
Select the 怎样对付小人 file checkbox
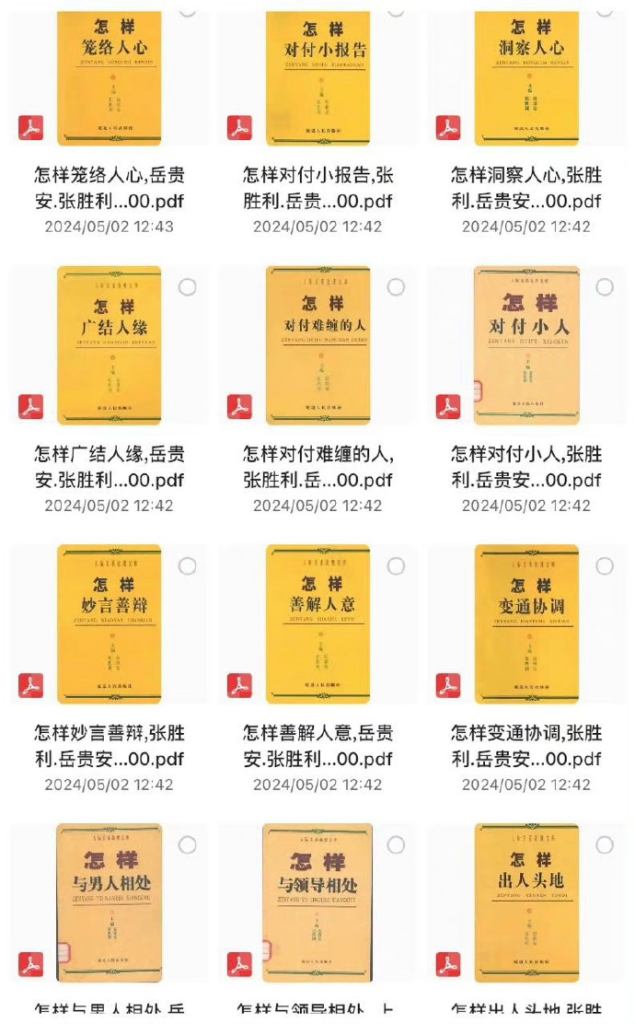coord(604,288)
